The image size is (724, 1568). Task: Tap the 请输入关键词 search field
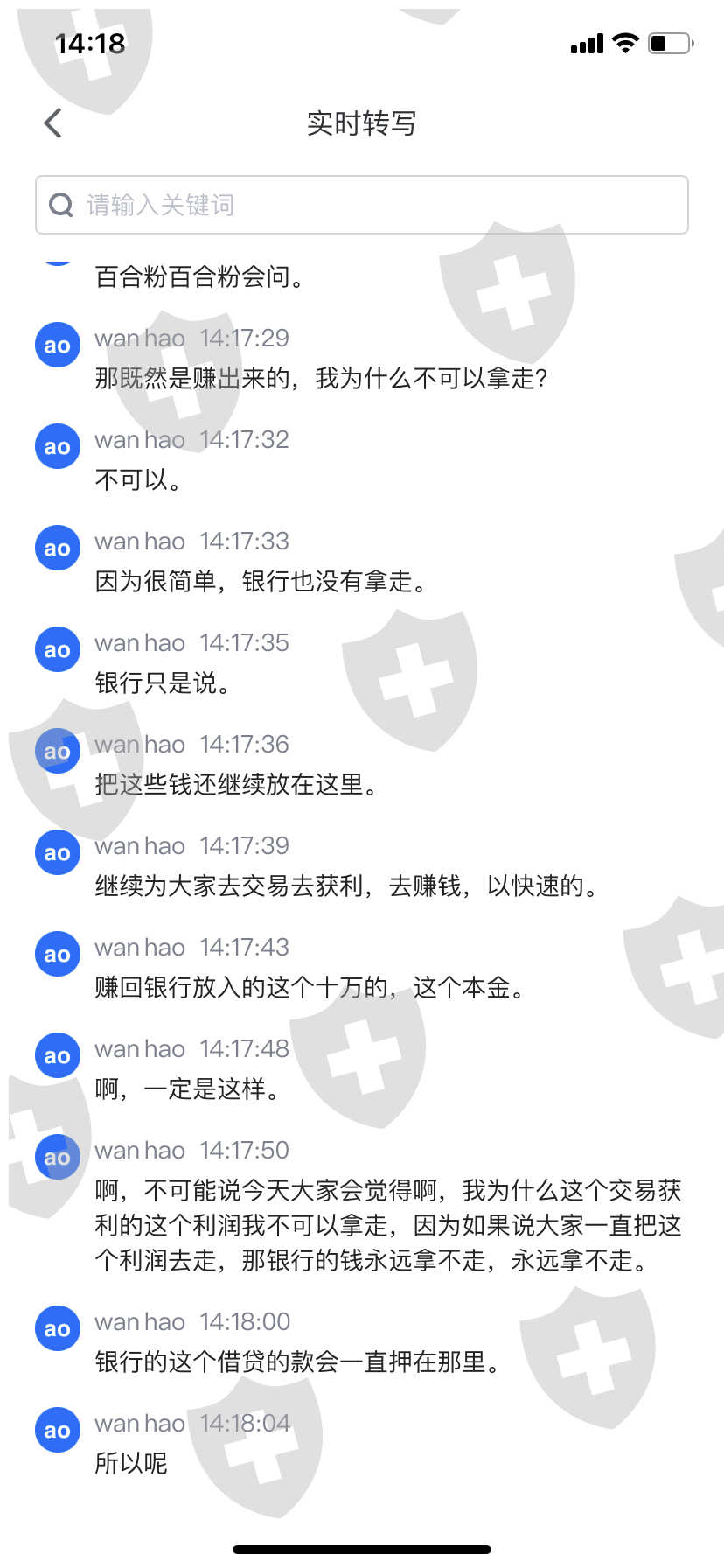click(x=362, y=205)
